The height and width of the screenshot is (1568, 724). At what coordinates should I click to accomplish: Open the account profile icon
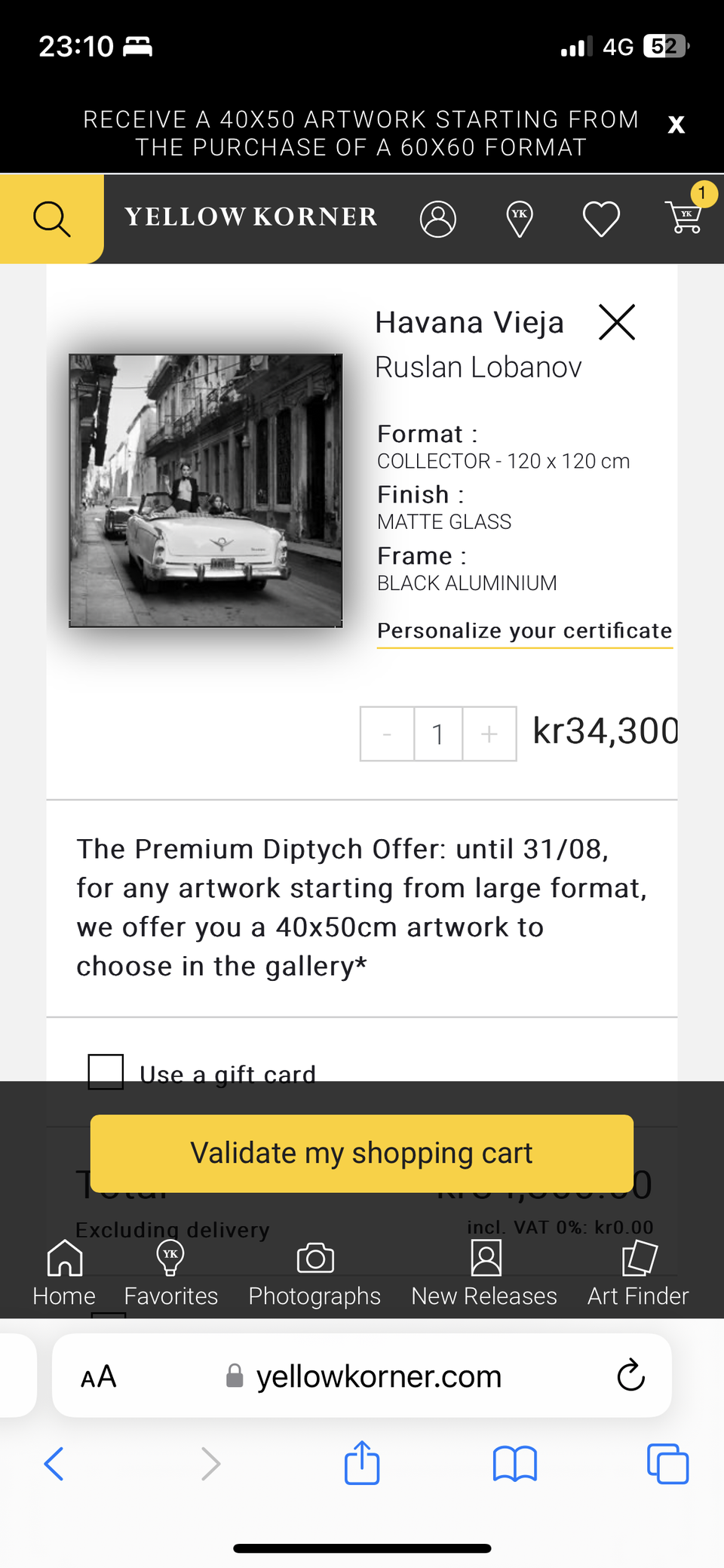pyautogui.click(x=438, y=219)
